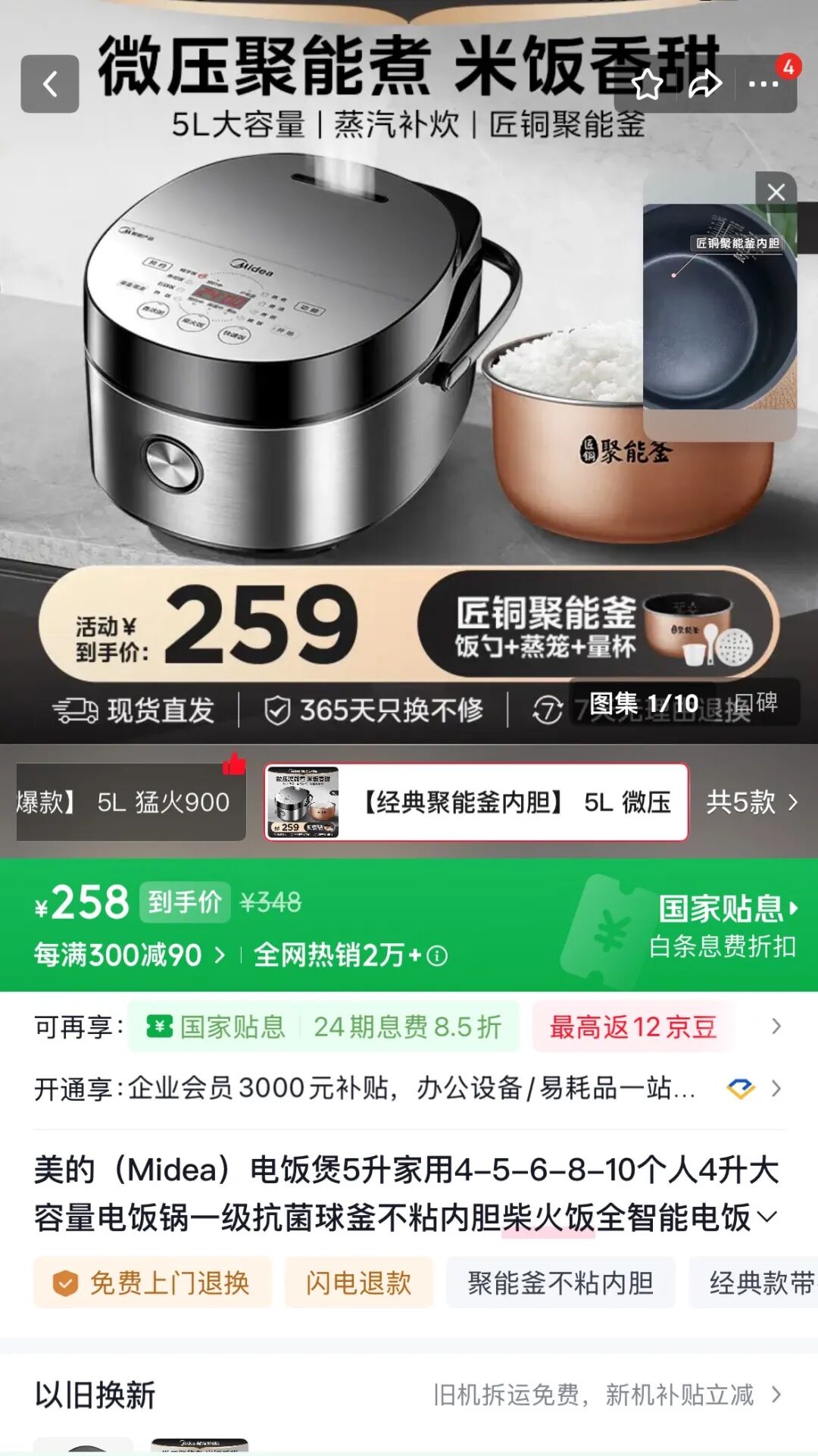Close the floating inner pot preview

[x=776, y=192]
